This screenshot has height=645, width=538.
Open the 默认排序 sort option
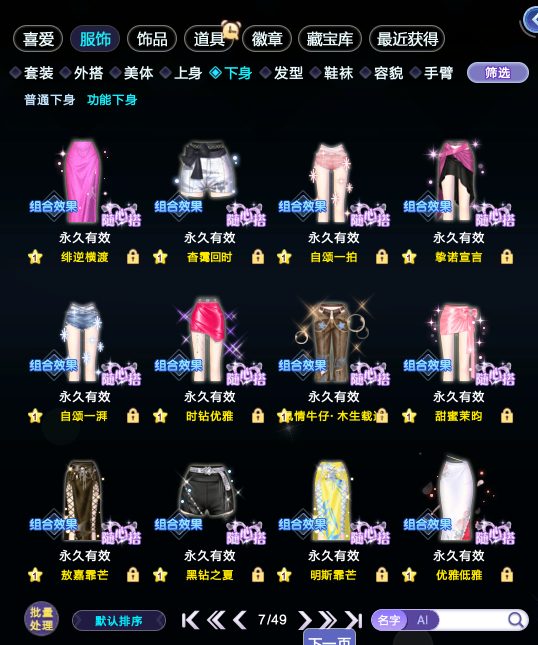119,620
